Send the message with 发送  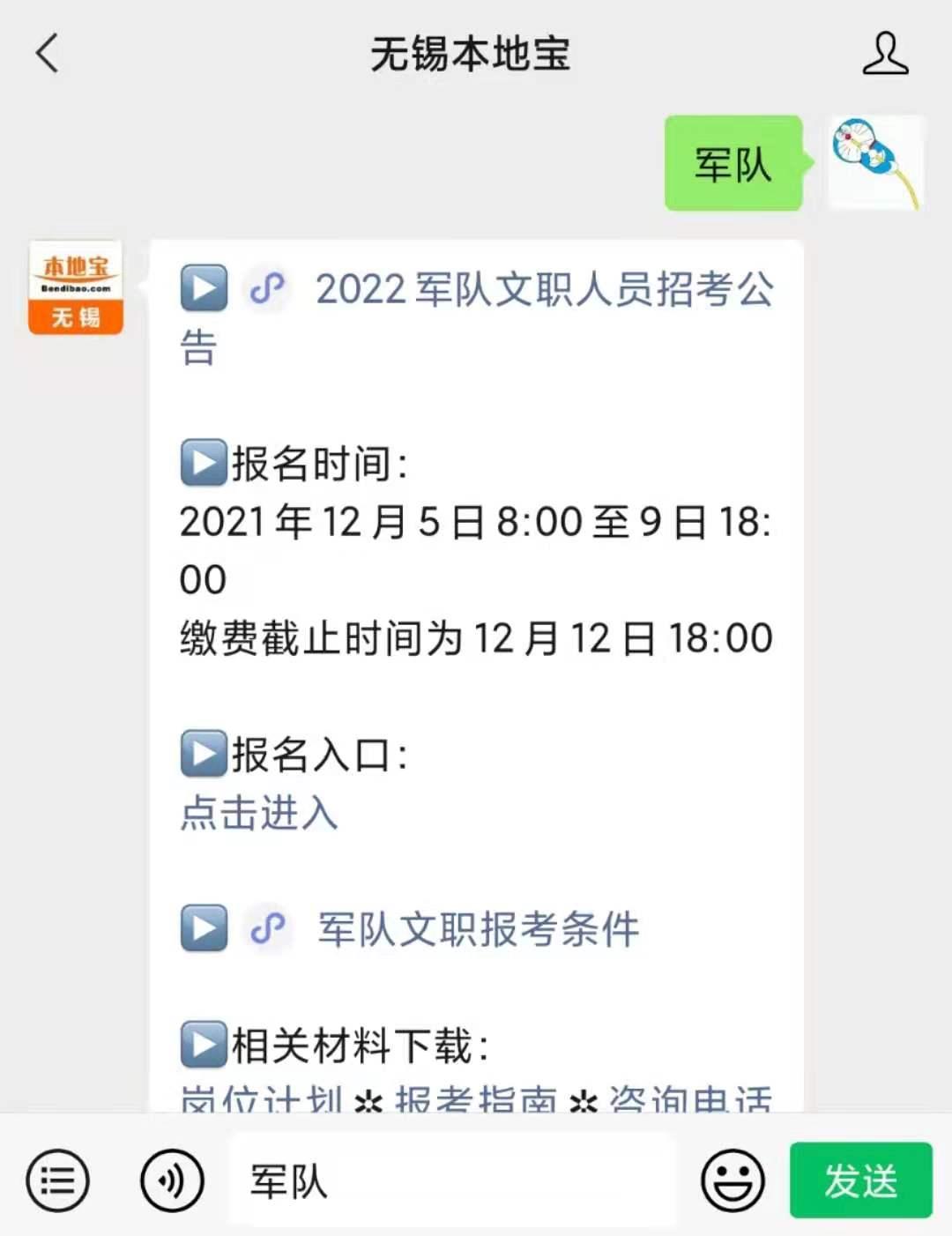click(860, 1180)
